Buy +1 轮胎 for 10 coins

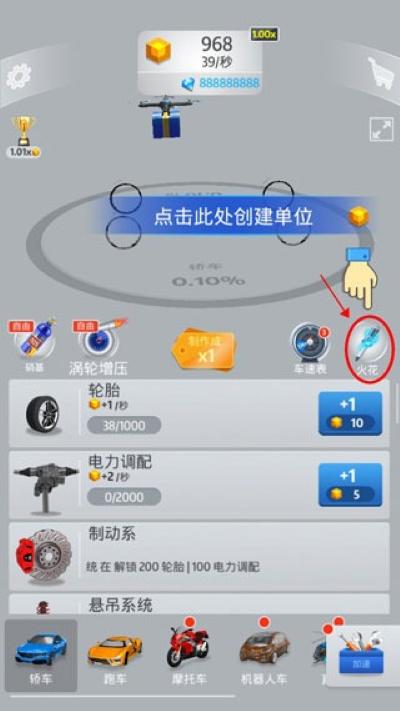[x=350, y=414]
